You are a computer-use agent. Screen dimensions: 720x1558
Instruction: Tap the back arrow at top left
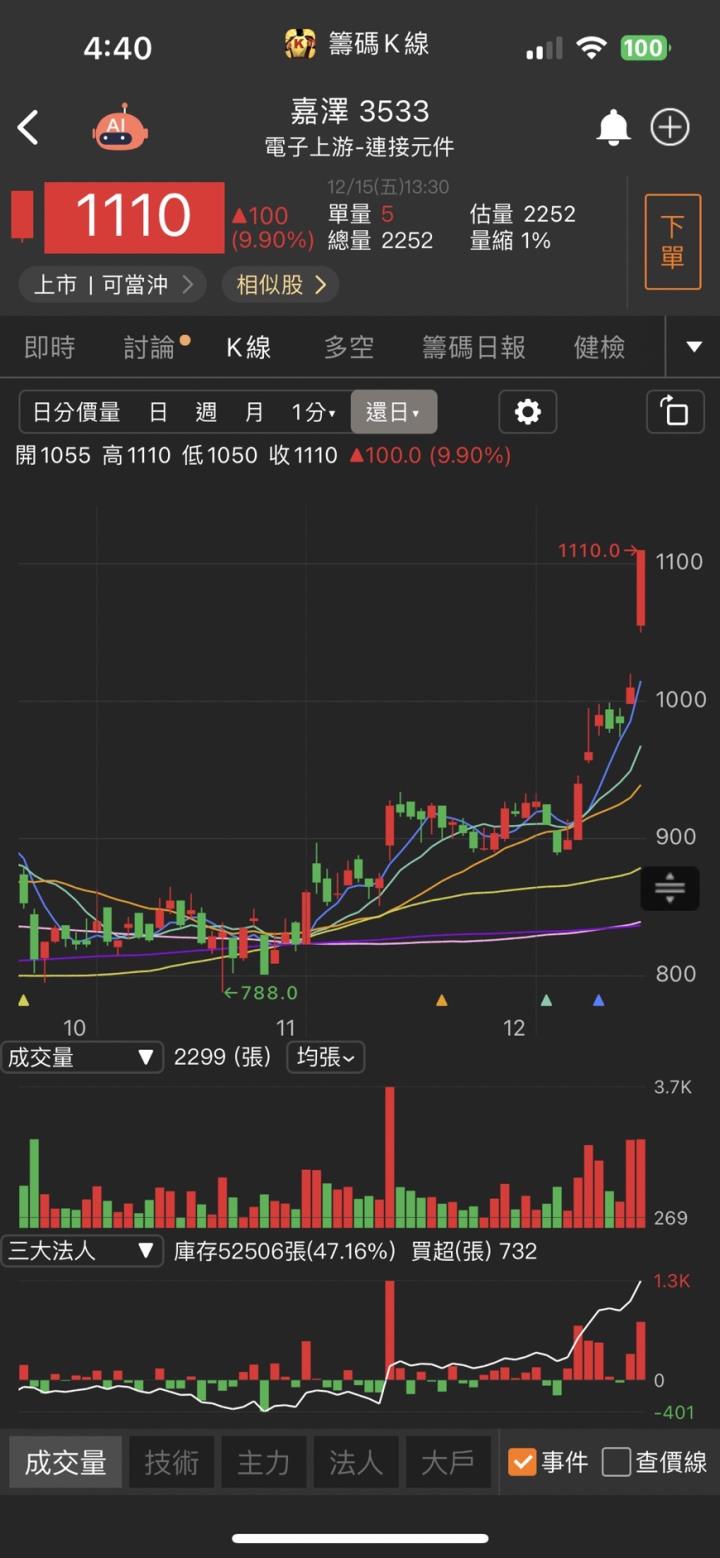click(x=28, y=128)
